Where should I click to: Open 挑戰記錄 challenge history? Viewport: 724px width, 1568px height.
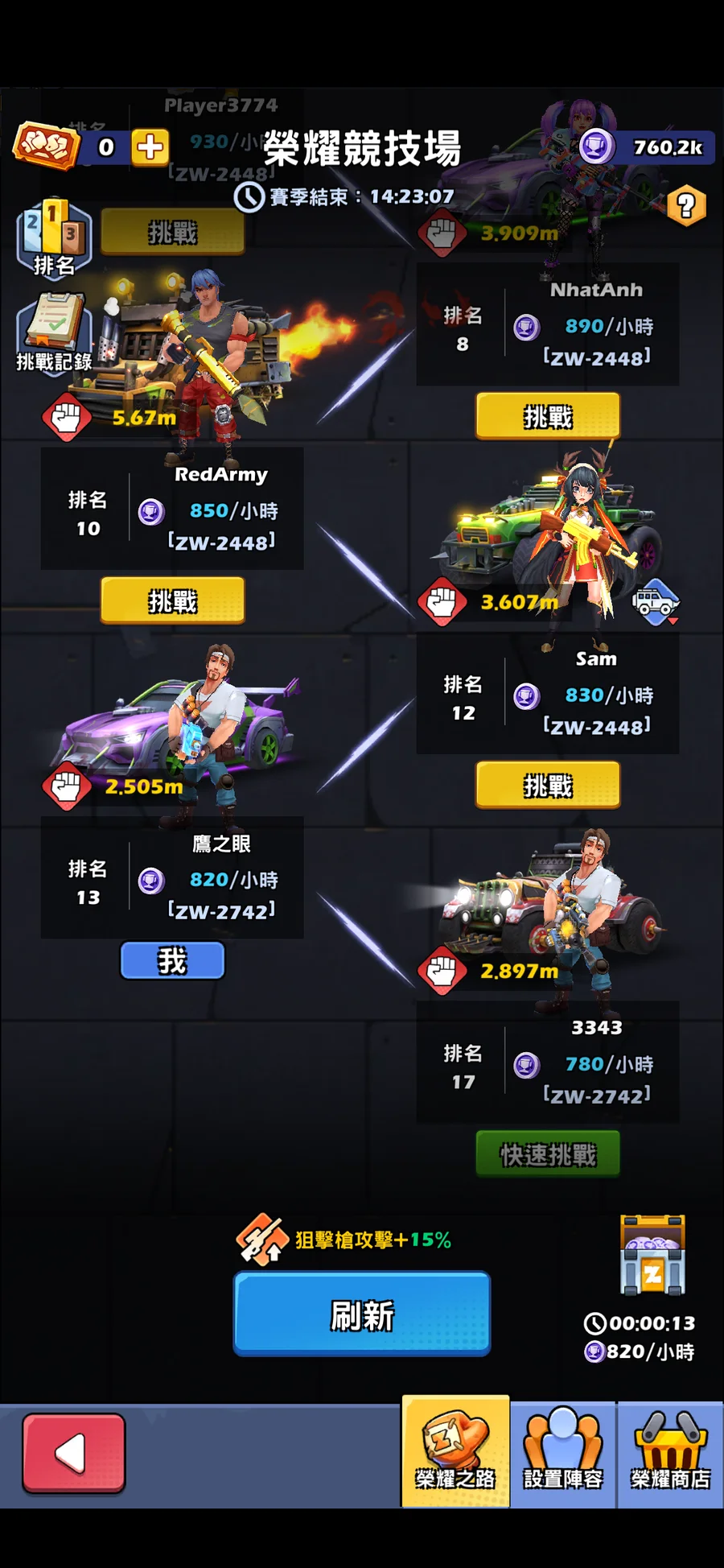point(53,333)
